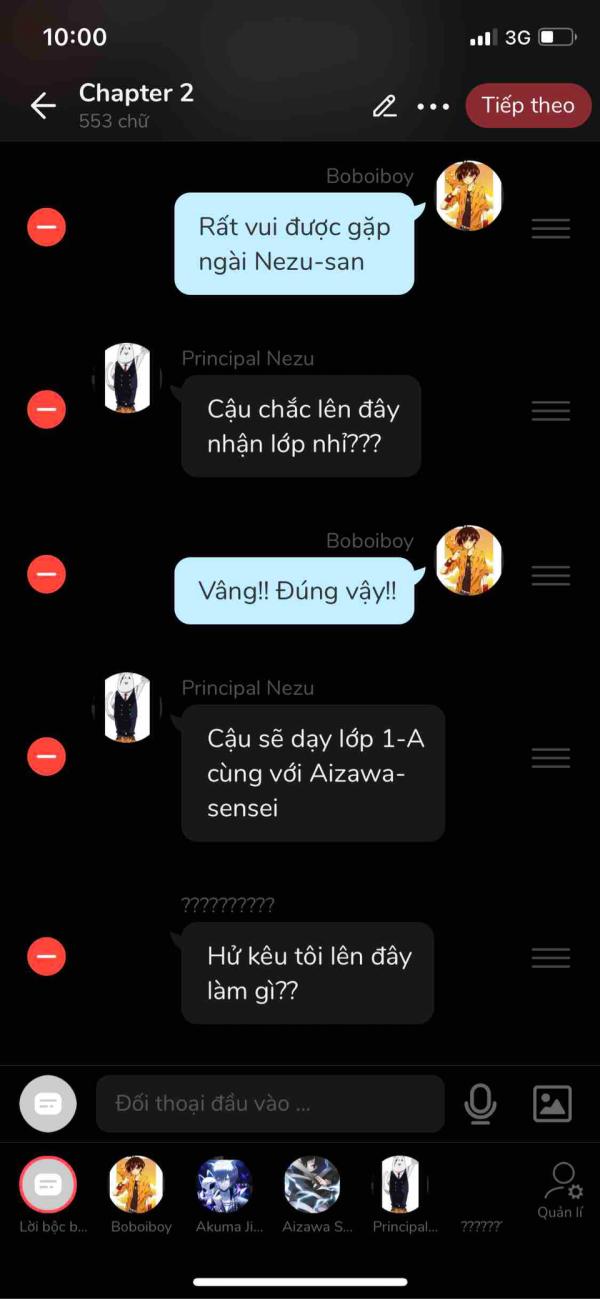Tap the chat bubble button beside input
Screen dimensions: 600x1299
click(48, 1104)
